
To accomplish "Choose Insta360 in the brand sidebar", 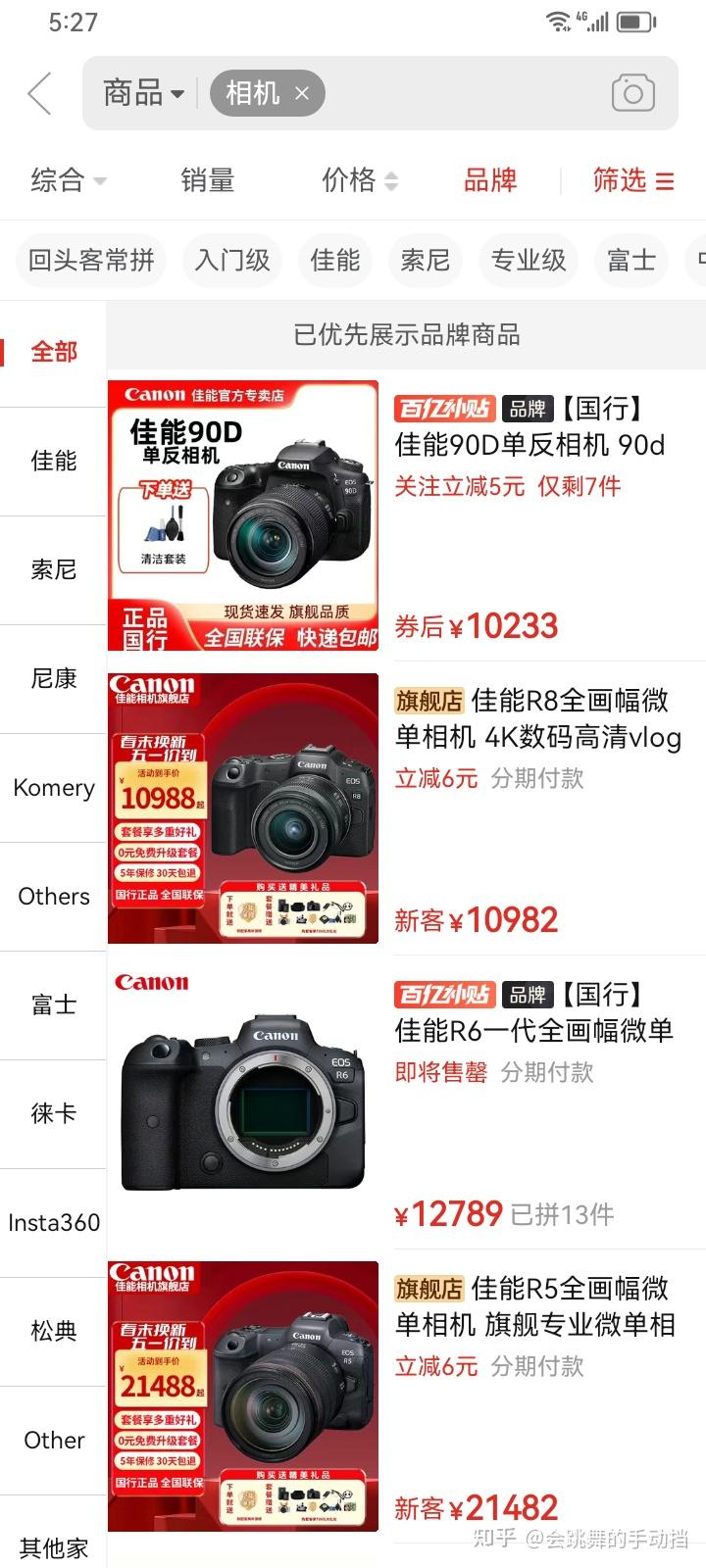I will pyautogui.click(x=53, y=1222).
